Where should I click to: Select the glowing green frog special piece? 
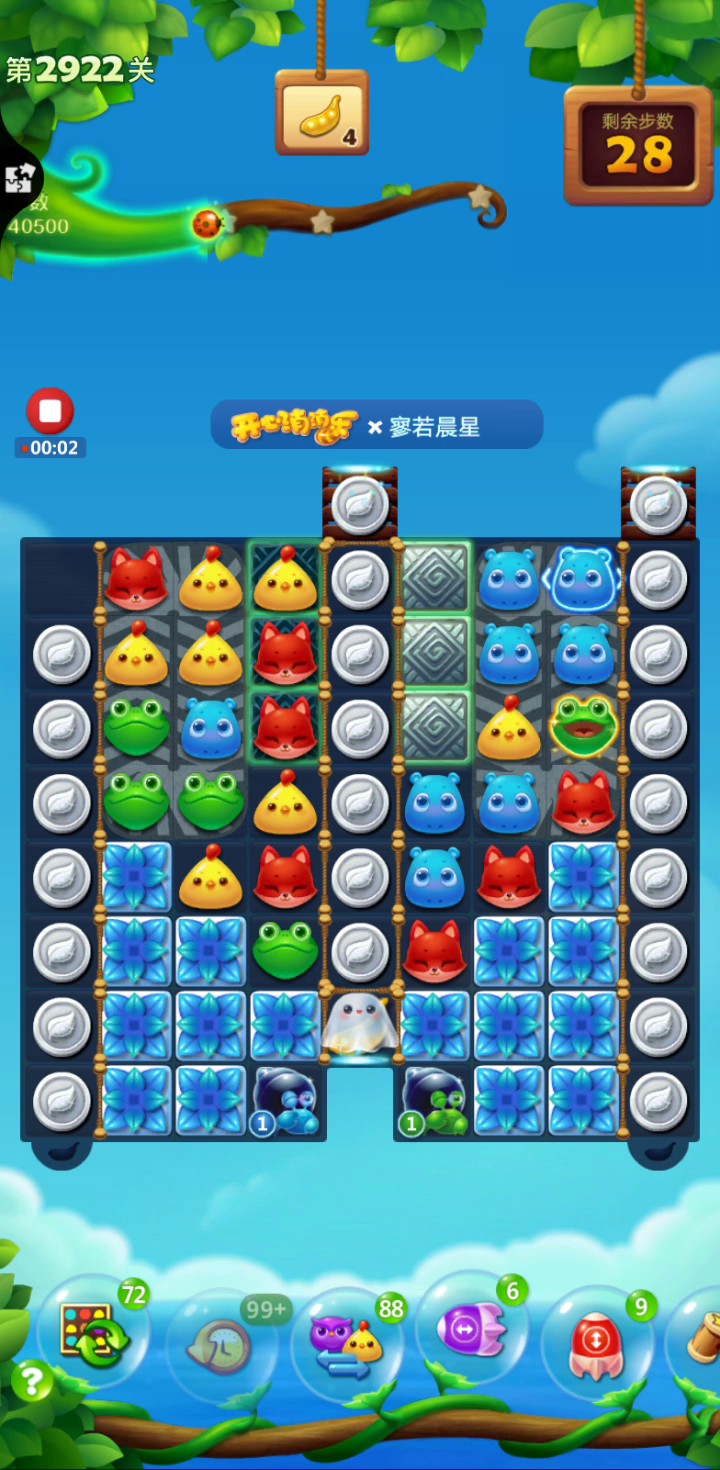click(584, 728)
